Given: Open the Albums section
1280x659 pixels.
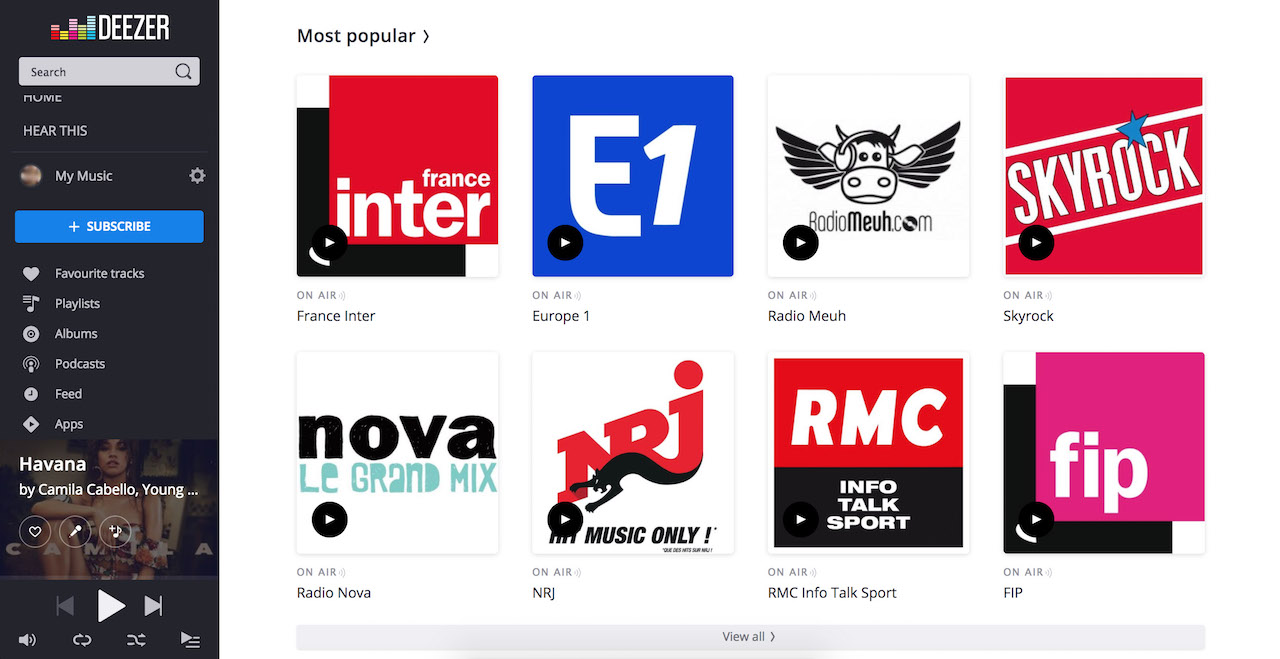Looking at the screenshot, I should (76, 334).
